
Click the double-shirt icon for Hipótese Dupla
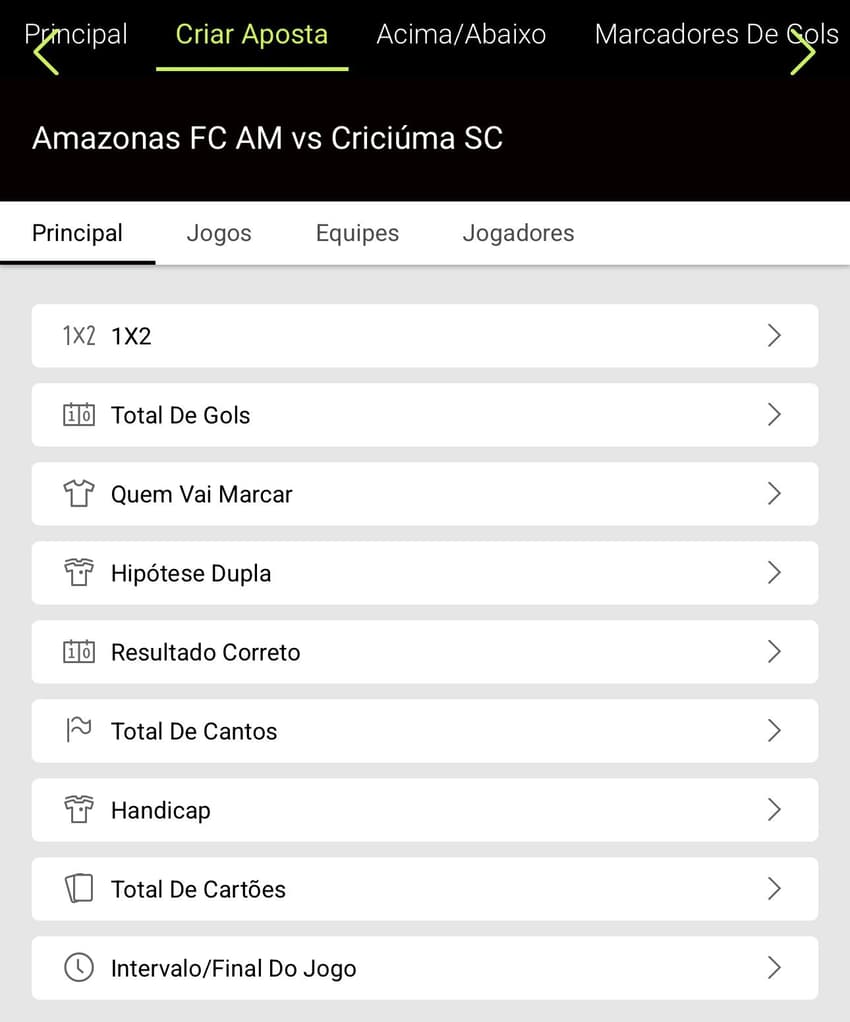click(78, 573)
